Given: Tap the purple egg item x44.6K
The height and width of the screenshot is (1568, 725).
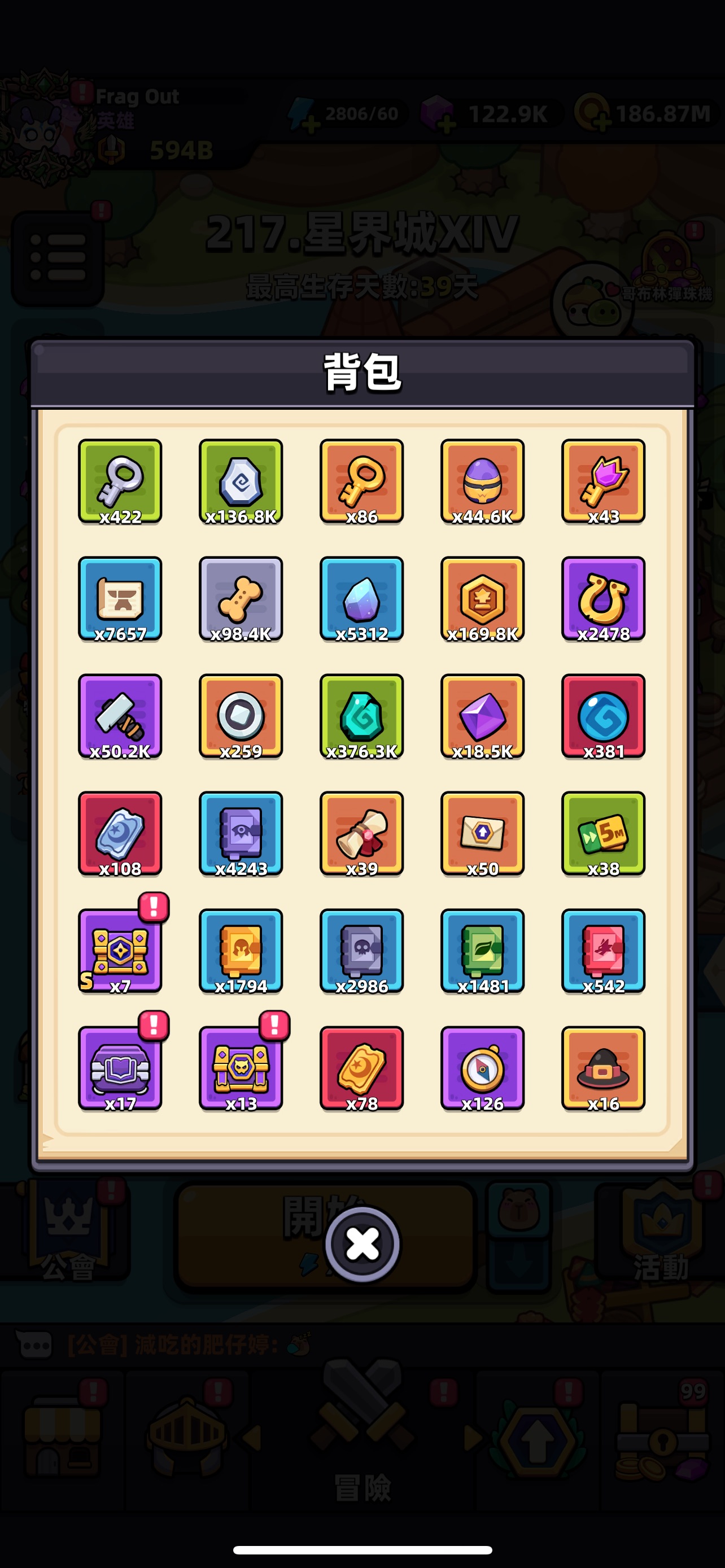Looking at the screenshot, I should pos(482,481).
